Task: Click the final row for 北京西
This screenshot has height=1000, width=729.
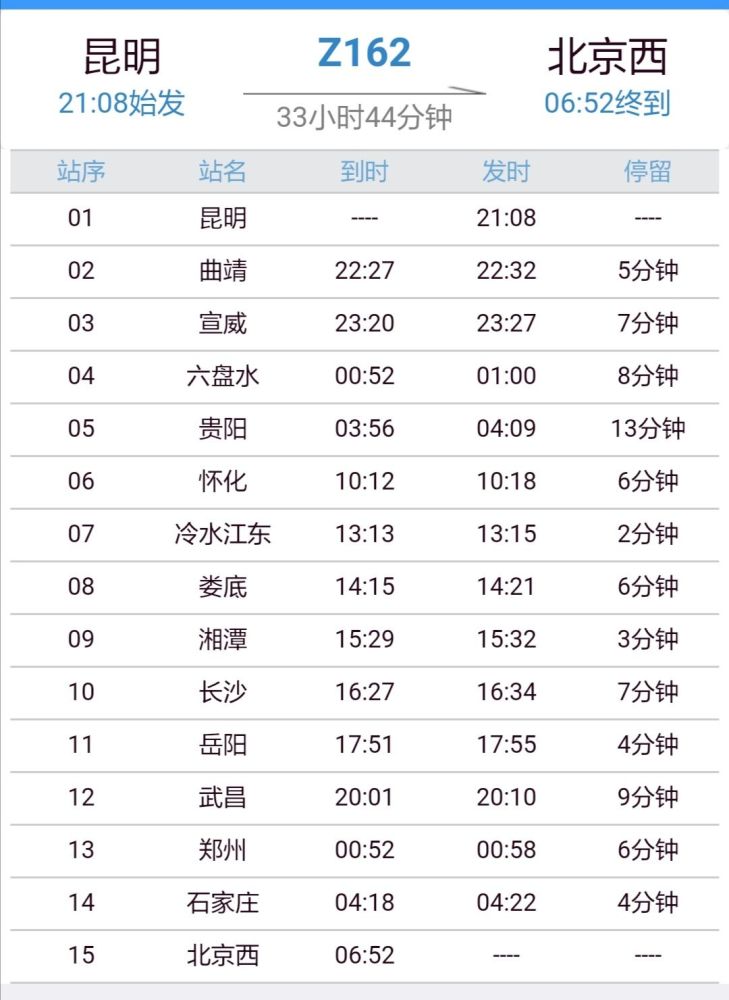Action: pos(222,956)
